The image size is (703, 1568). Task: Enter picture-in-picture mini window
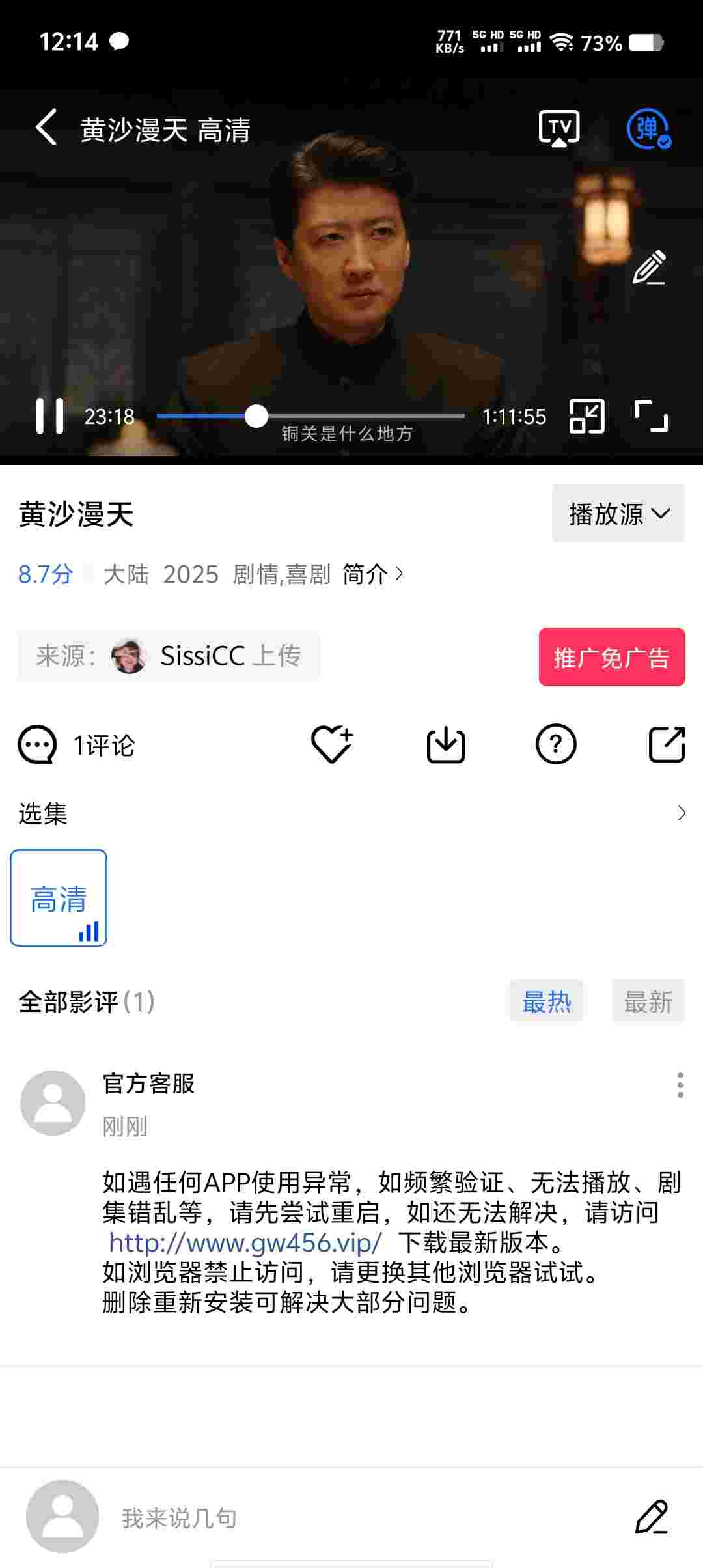point(586,416)
